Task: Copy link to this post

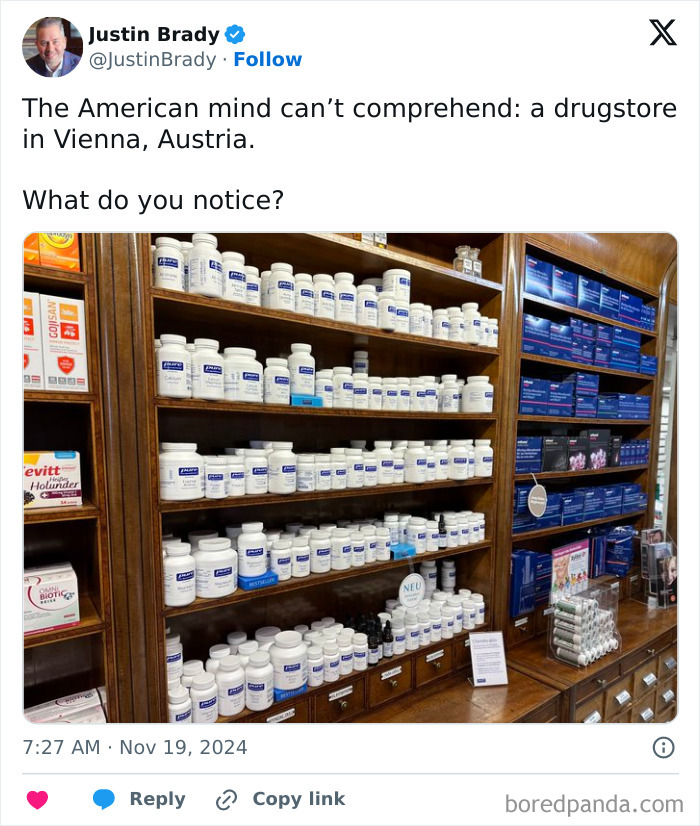Action: click(x=281, y=800)
